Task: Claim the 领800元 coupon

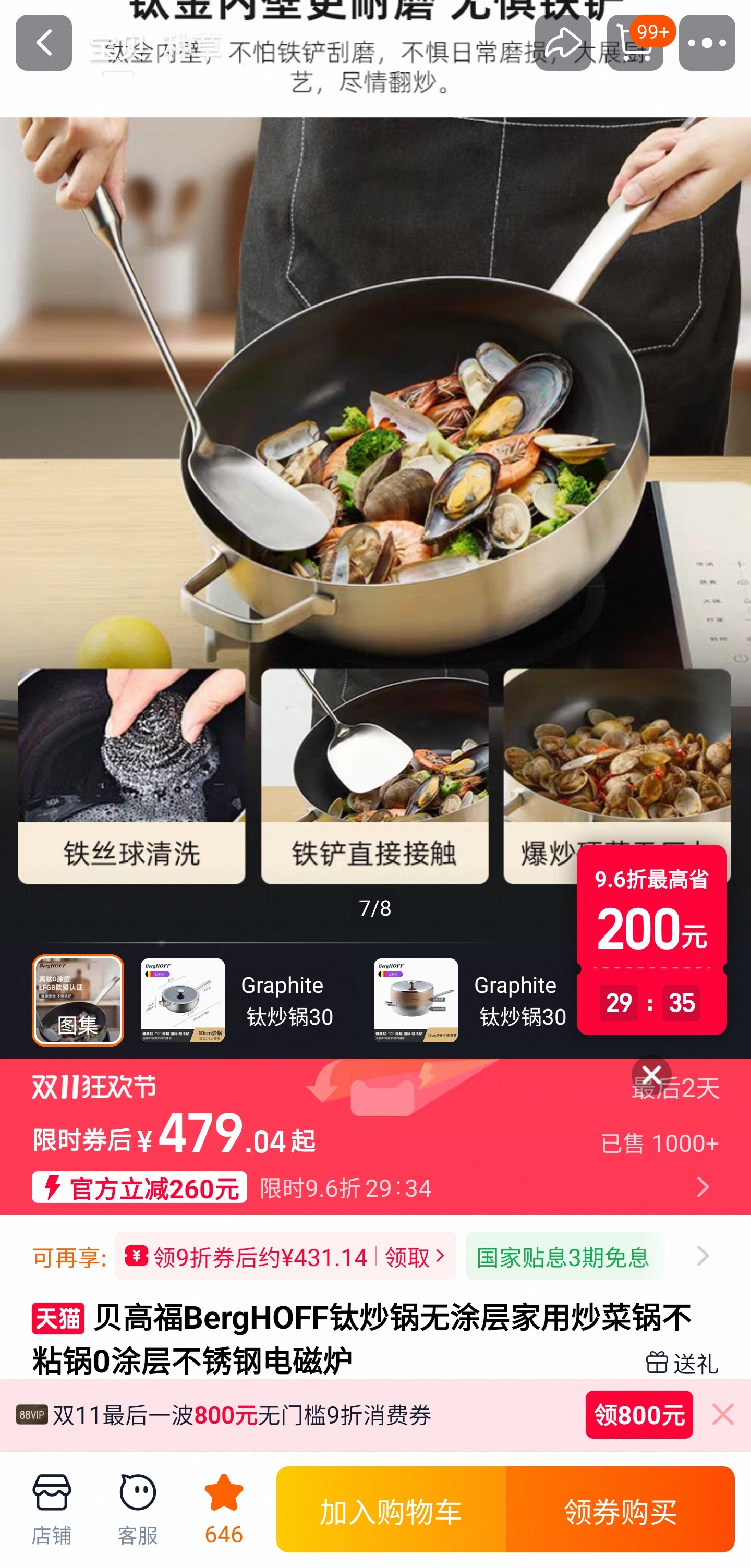Action: pos(638,1415)
